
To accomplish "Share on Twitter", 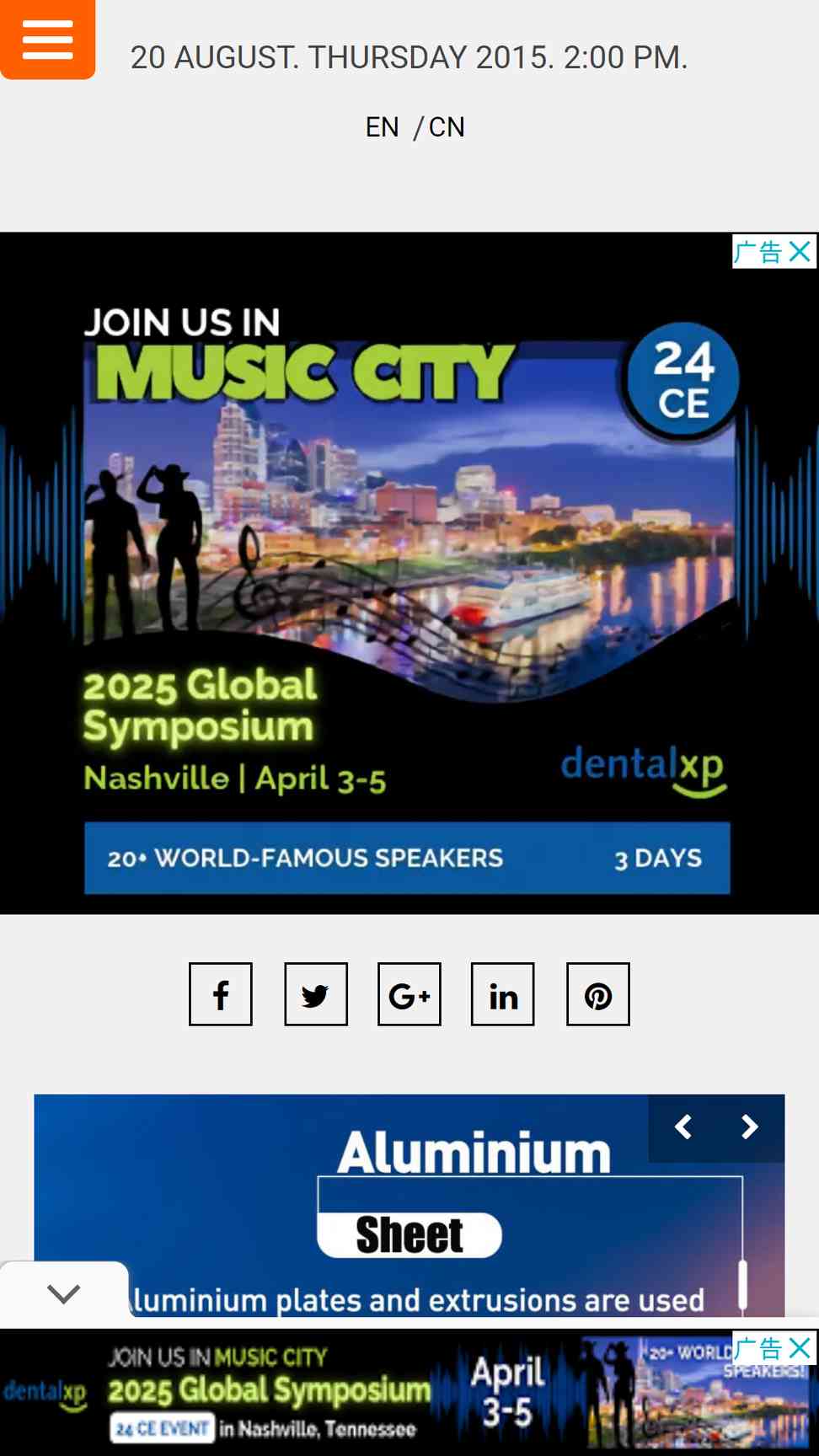I will point(316,994).
